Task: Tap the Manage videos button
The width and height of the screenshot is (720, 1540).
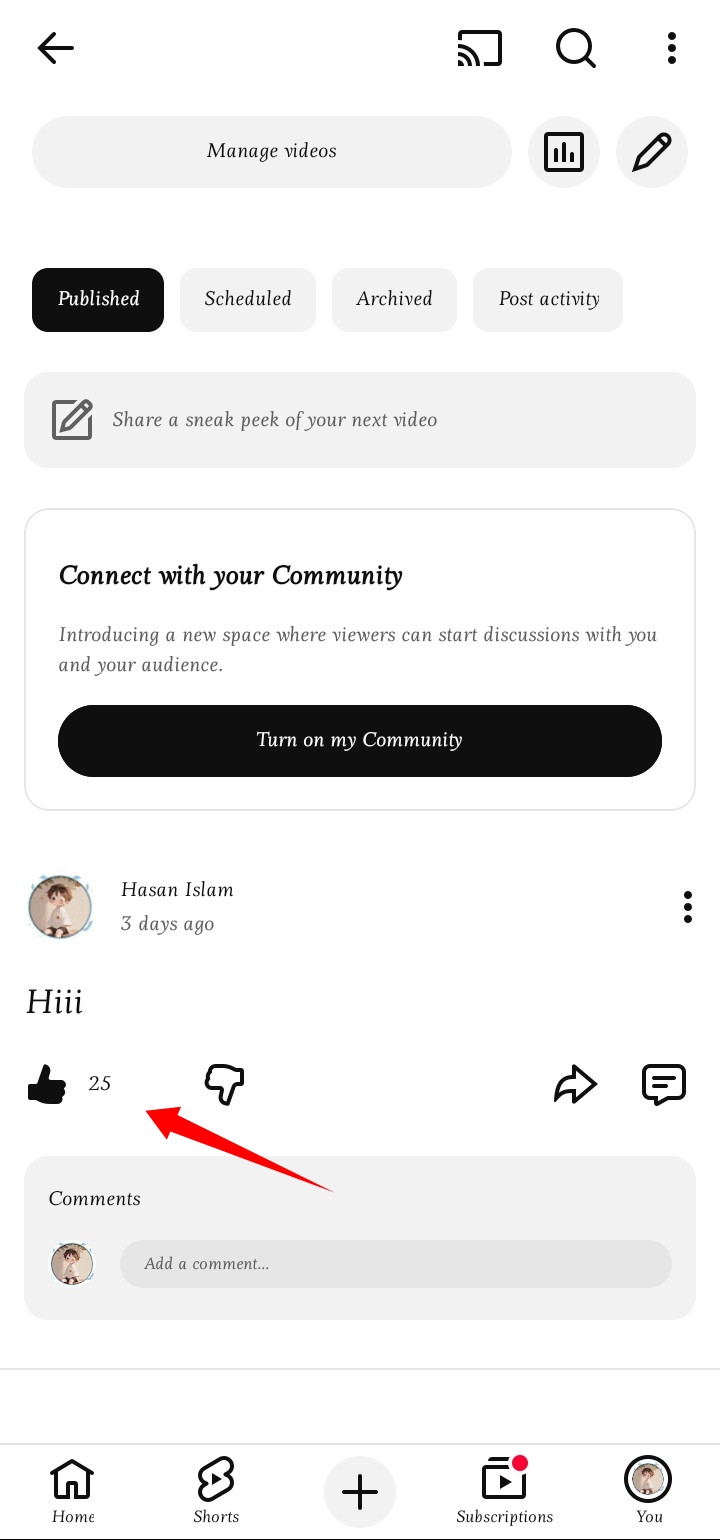Action: tap(271, 151)
